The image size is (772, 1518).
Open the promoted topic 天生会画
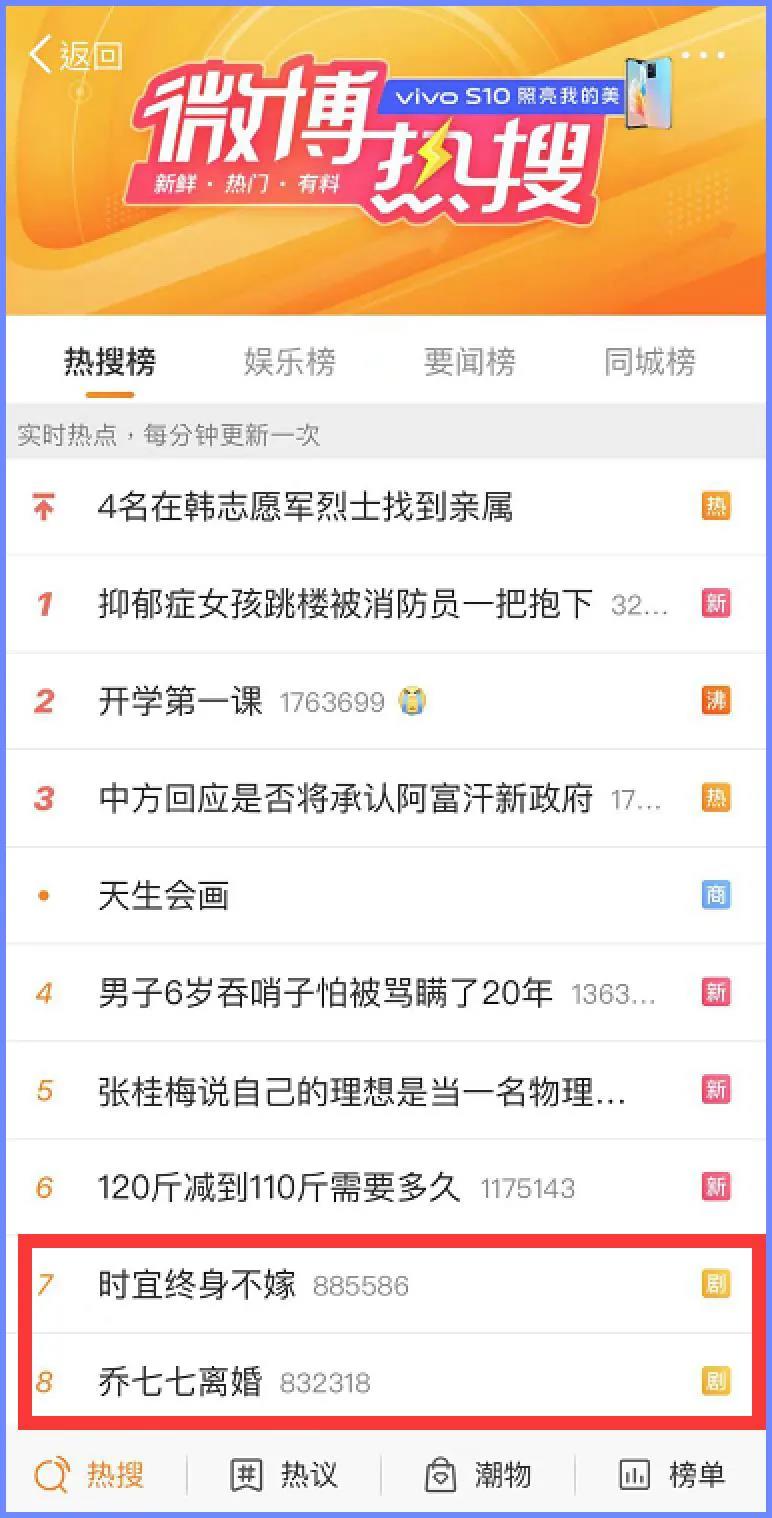click(x=164, y=896)
